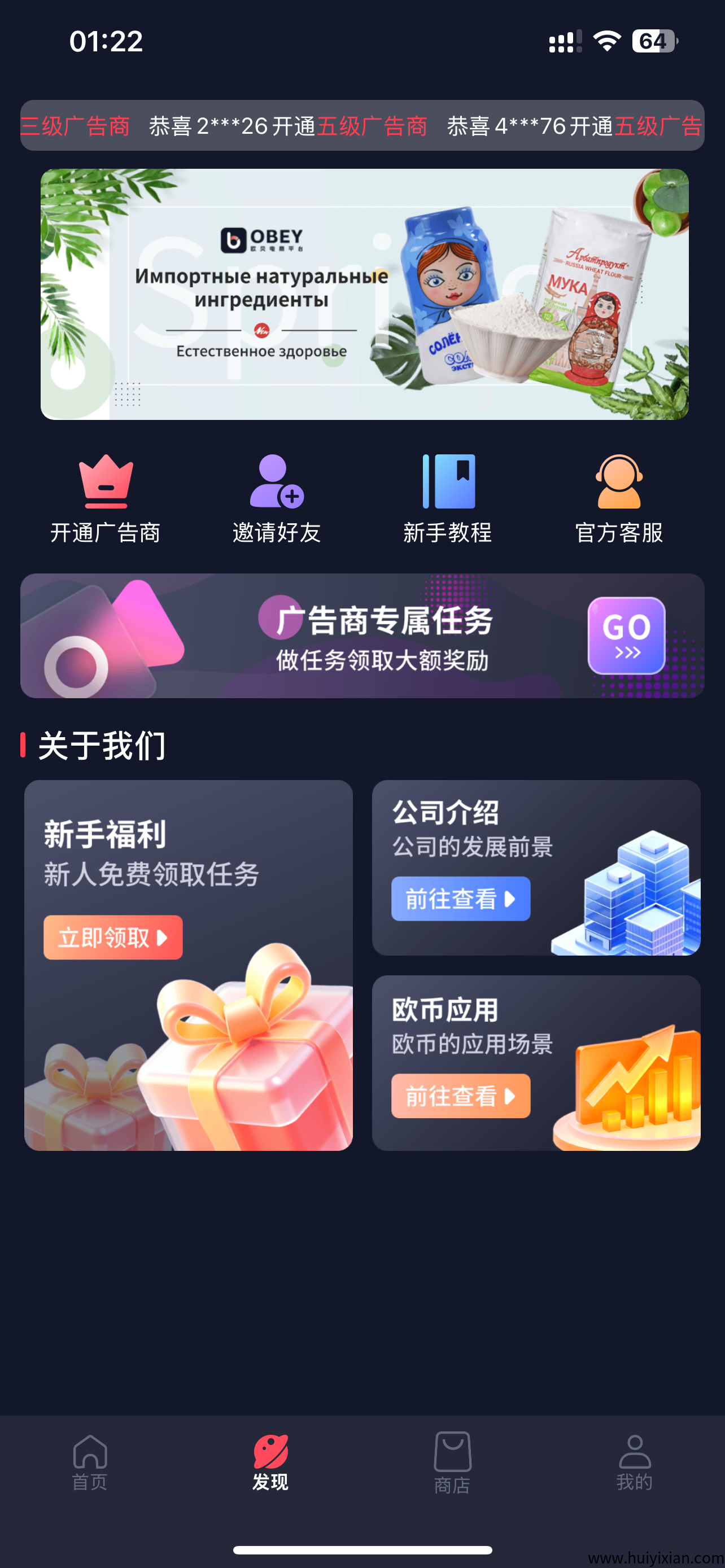
Task: Open the 我的 profile tab
Action: click(x=634, y=1462)
